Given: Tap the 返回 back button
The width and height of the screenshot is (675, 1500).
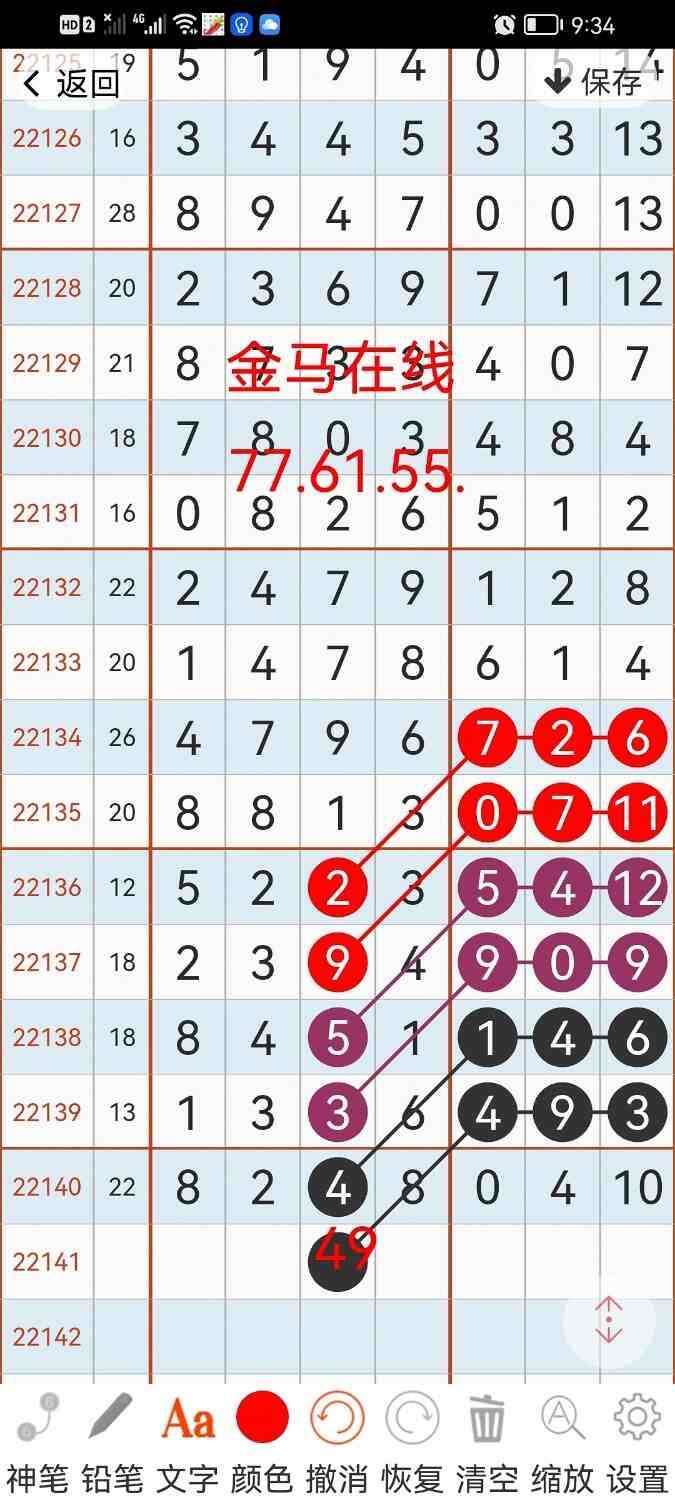Looking at the screenshot, I should (x=70, y=83).
